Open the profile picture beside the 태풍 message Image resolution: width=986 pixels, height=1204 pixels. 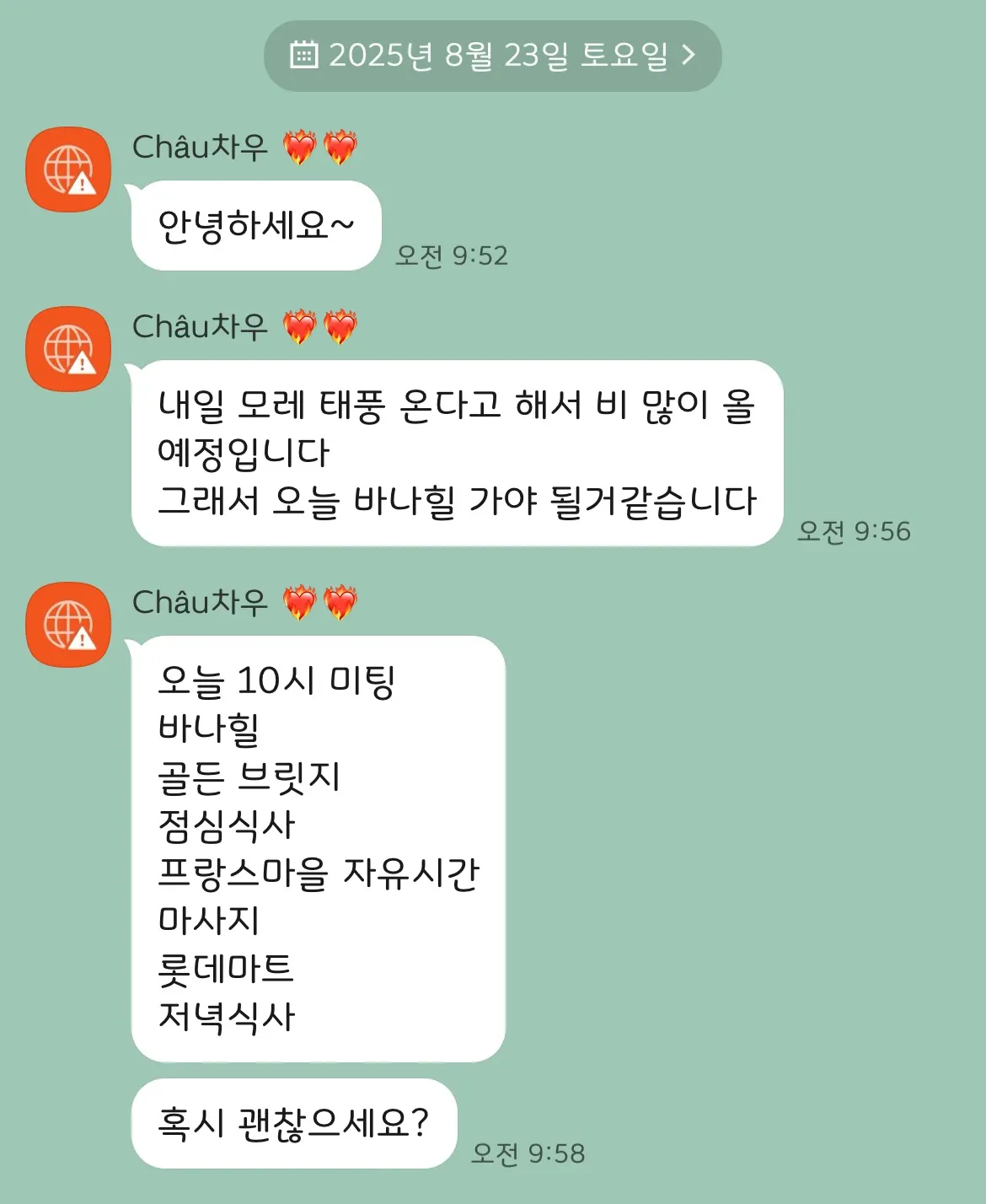tap(68, 349)
